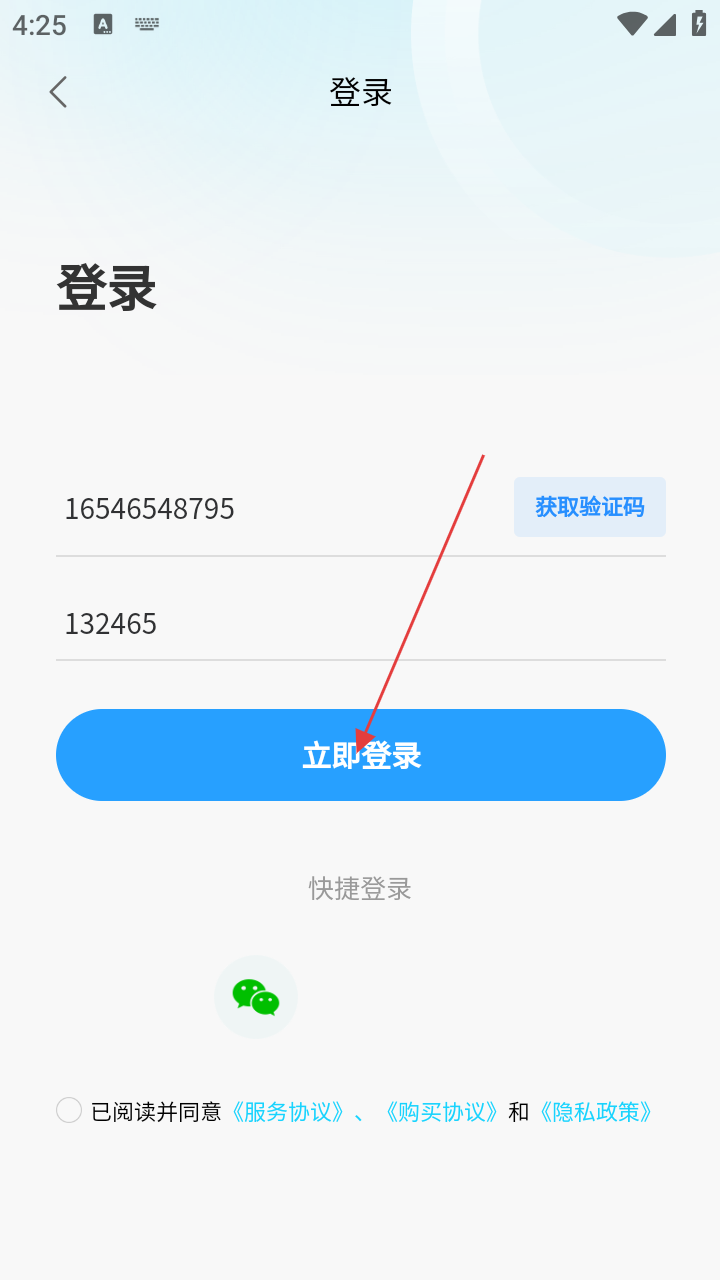Image resolution: width=720 pixels, height=1280 pixels.
Task: Go back using the top-left arrow
Action: [x=58, y=92]
